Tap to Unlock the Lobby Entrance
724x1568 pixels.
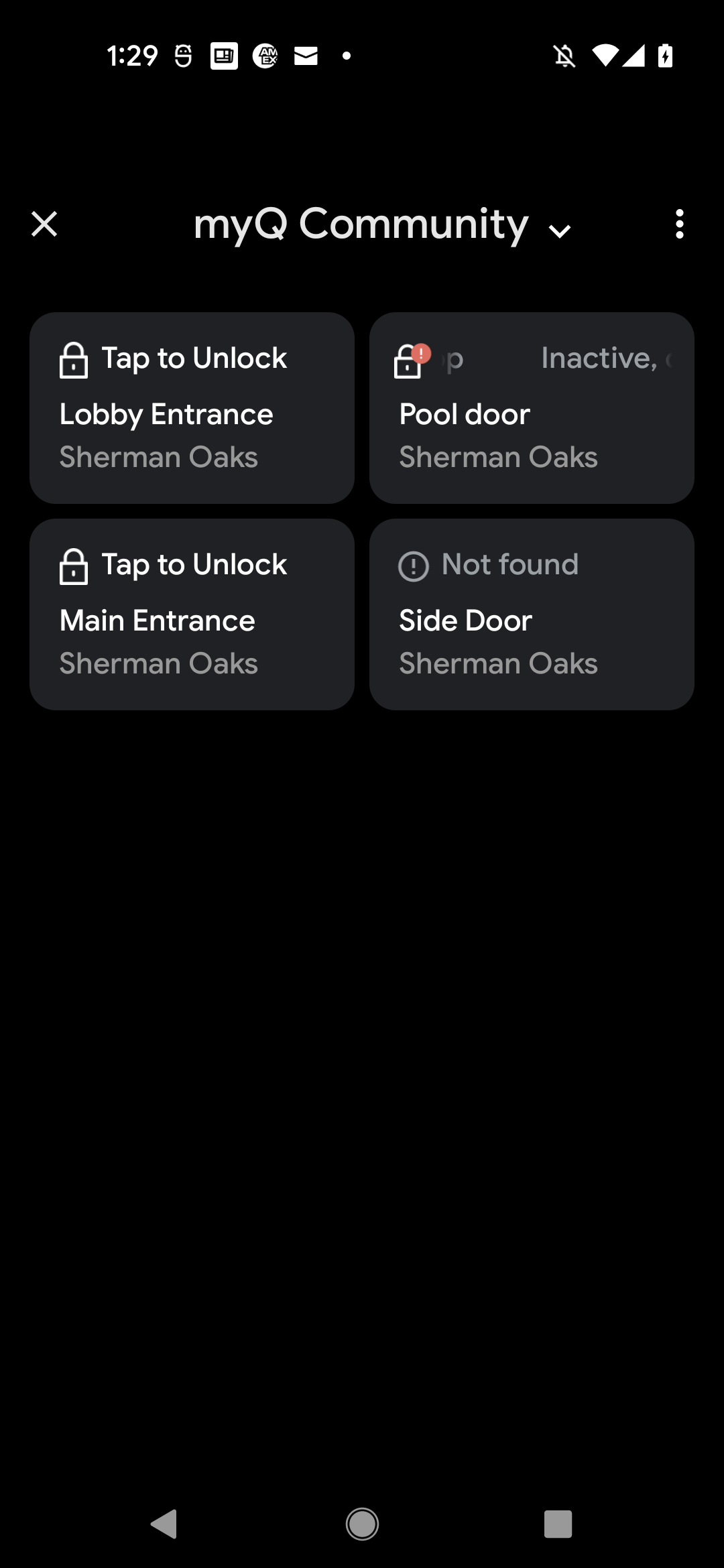coord(193,358)
